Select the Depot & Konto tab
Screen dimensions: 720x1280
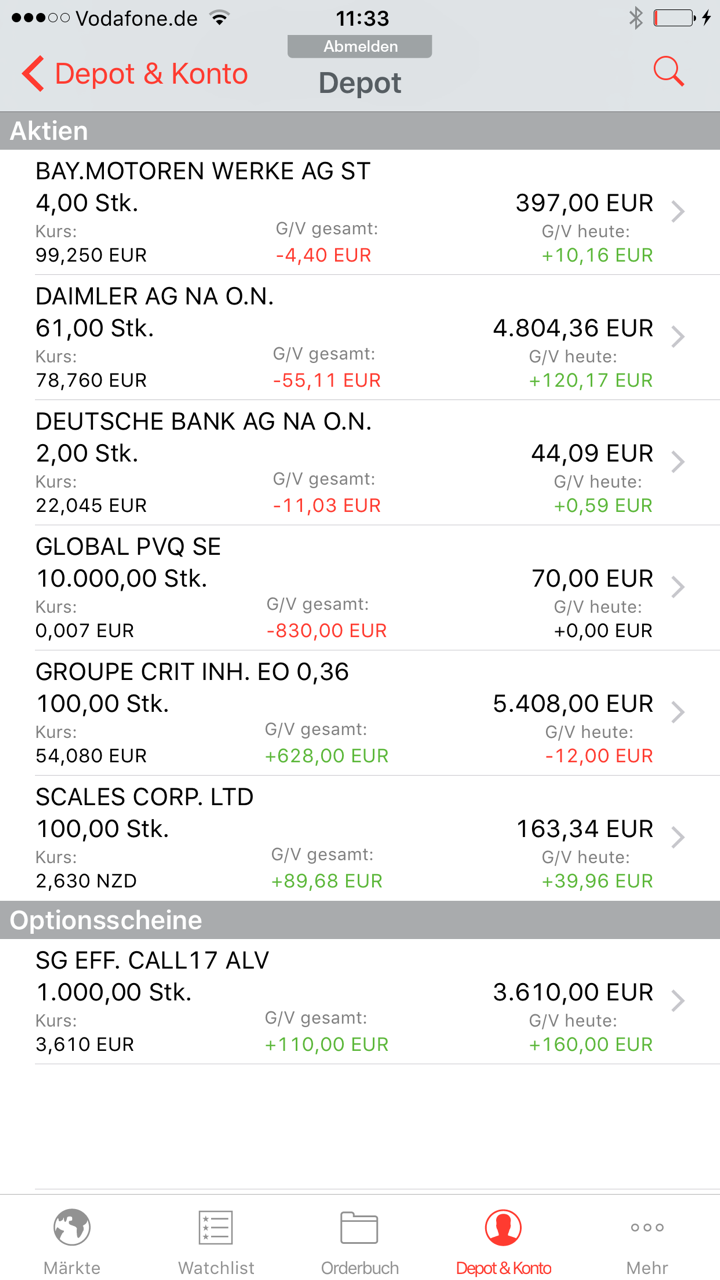[503, 1240]
